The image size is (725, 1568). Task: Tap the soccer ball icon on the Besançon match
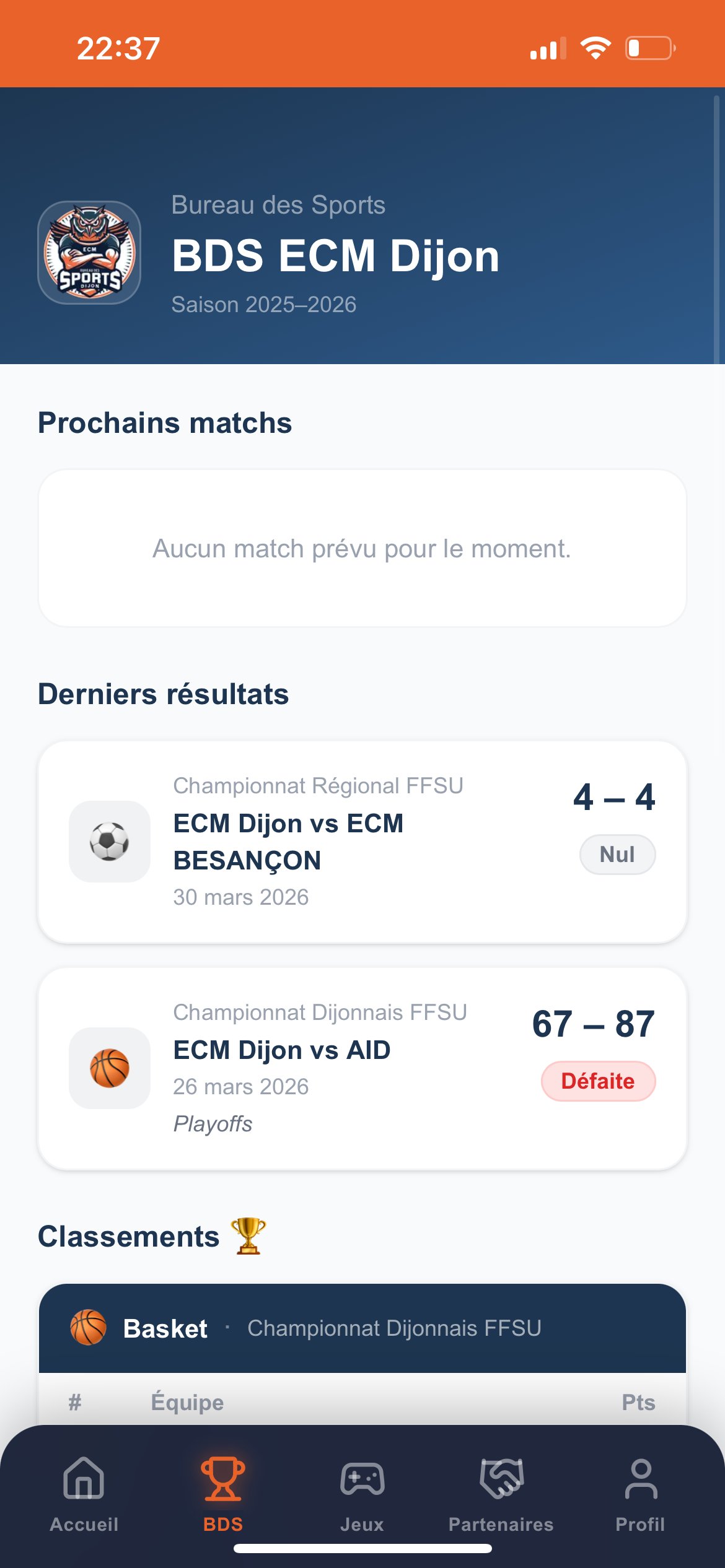coord(108,839)
